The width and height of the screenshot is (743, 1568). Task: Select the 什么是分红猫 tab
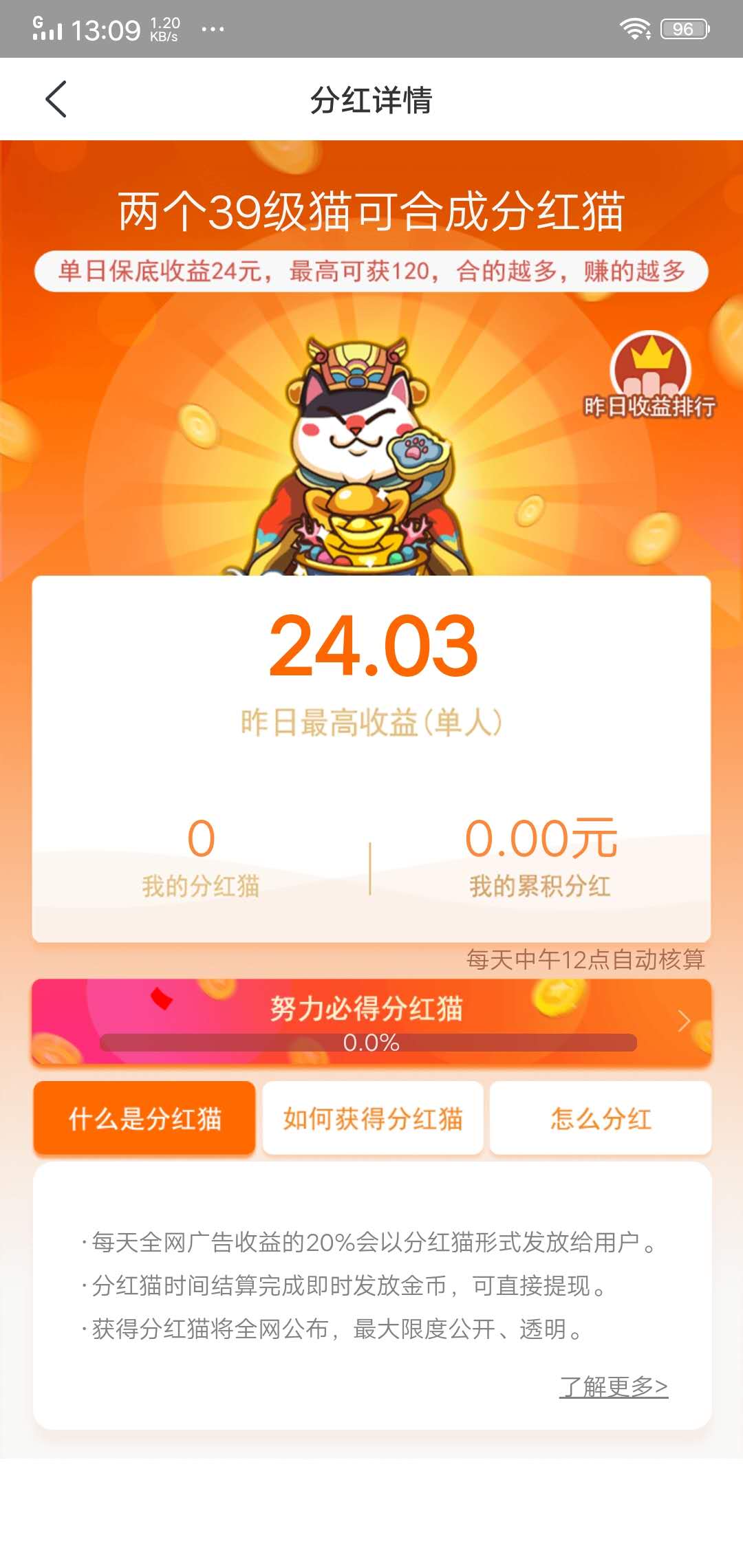[x=144, y=1117]
